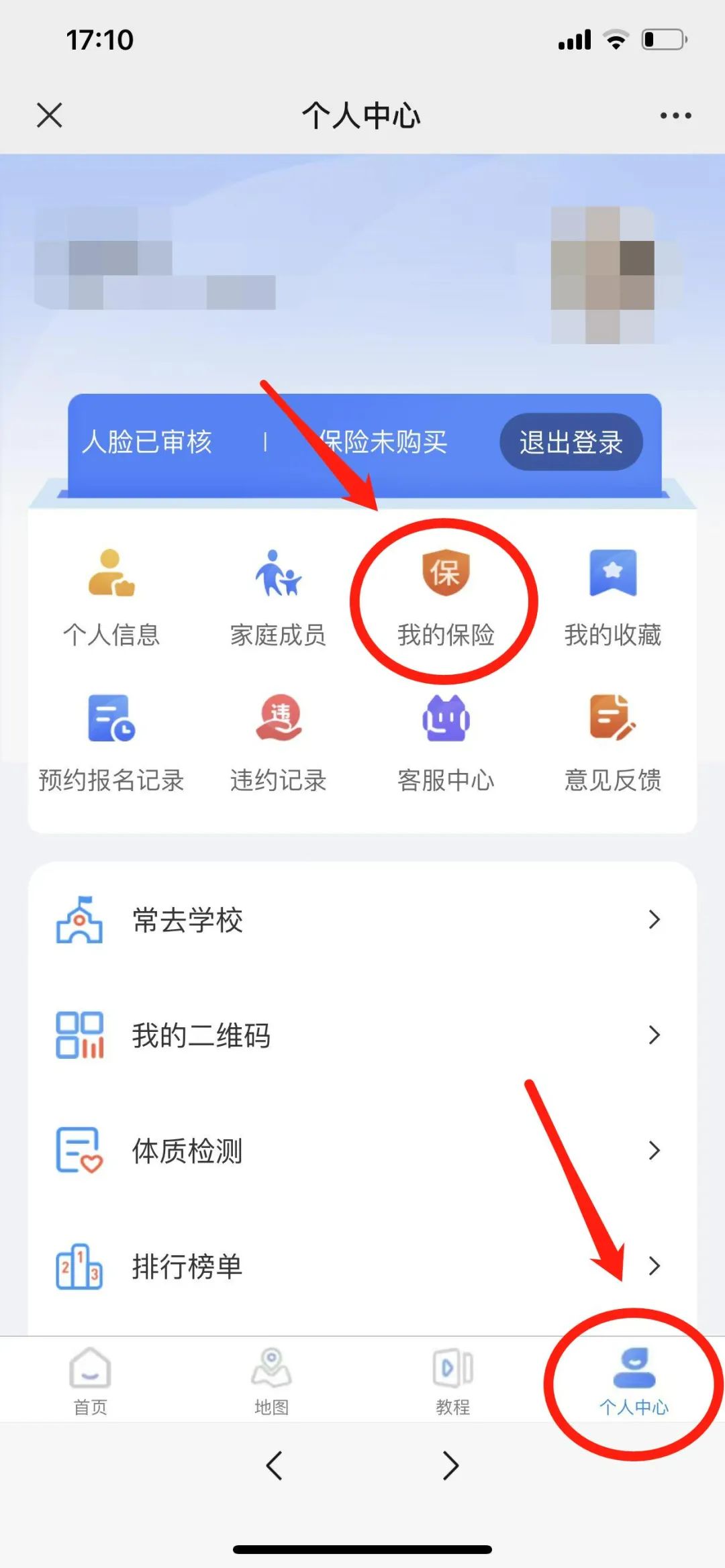Tap the back navigation arrow
Image resolution: width=725 pixels, height=1568 pixels.
[275, 1467]
